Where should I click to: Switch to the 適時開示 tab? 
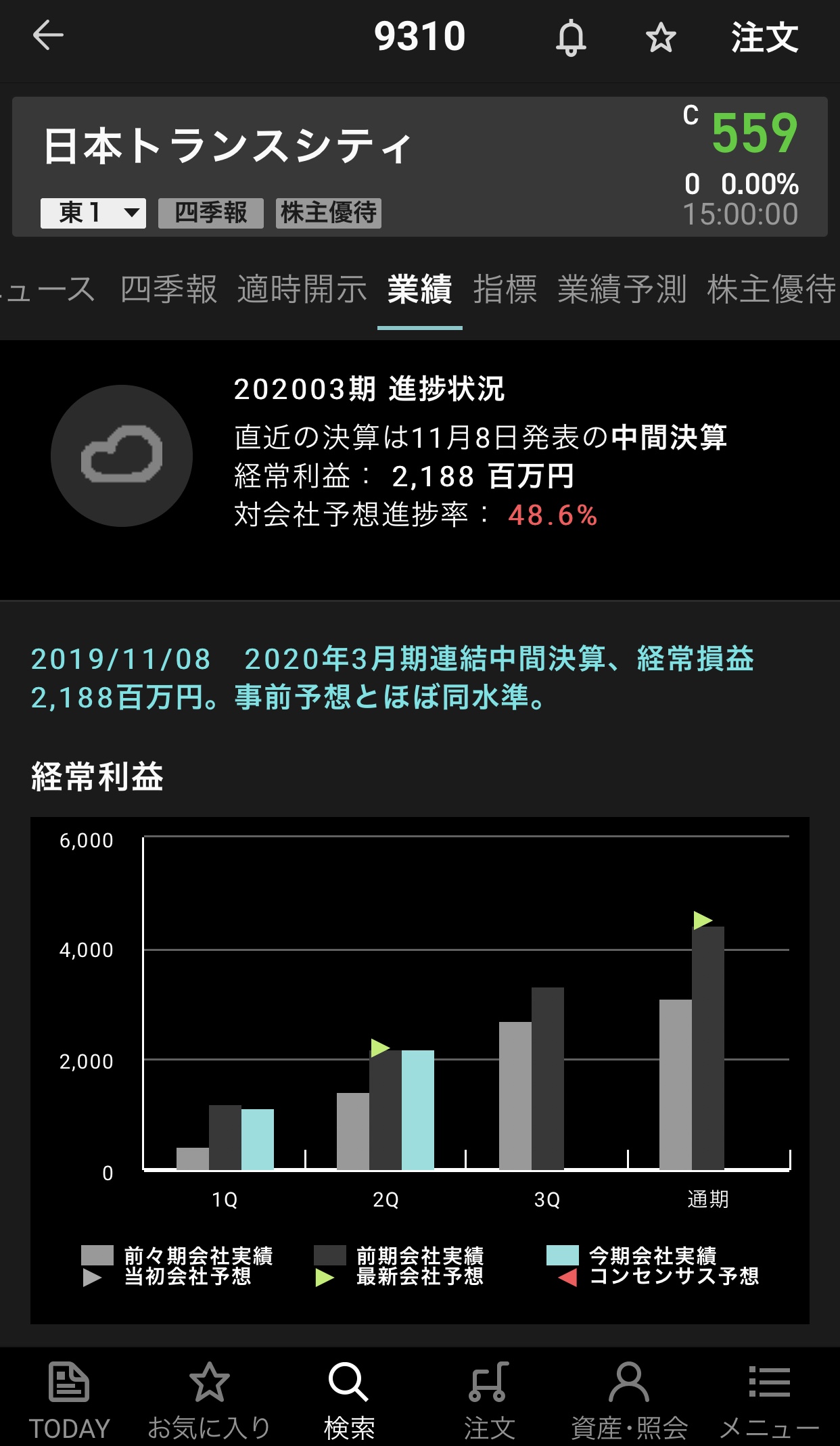302,289
